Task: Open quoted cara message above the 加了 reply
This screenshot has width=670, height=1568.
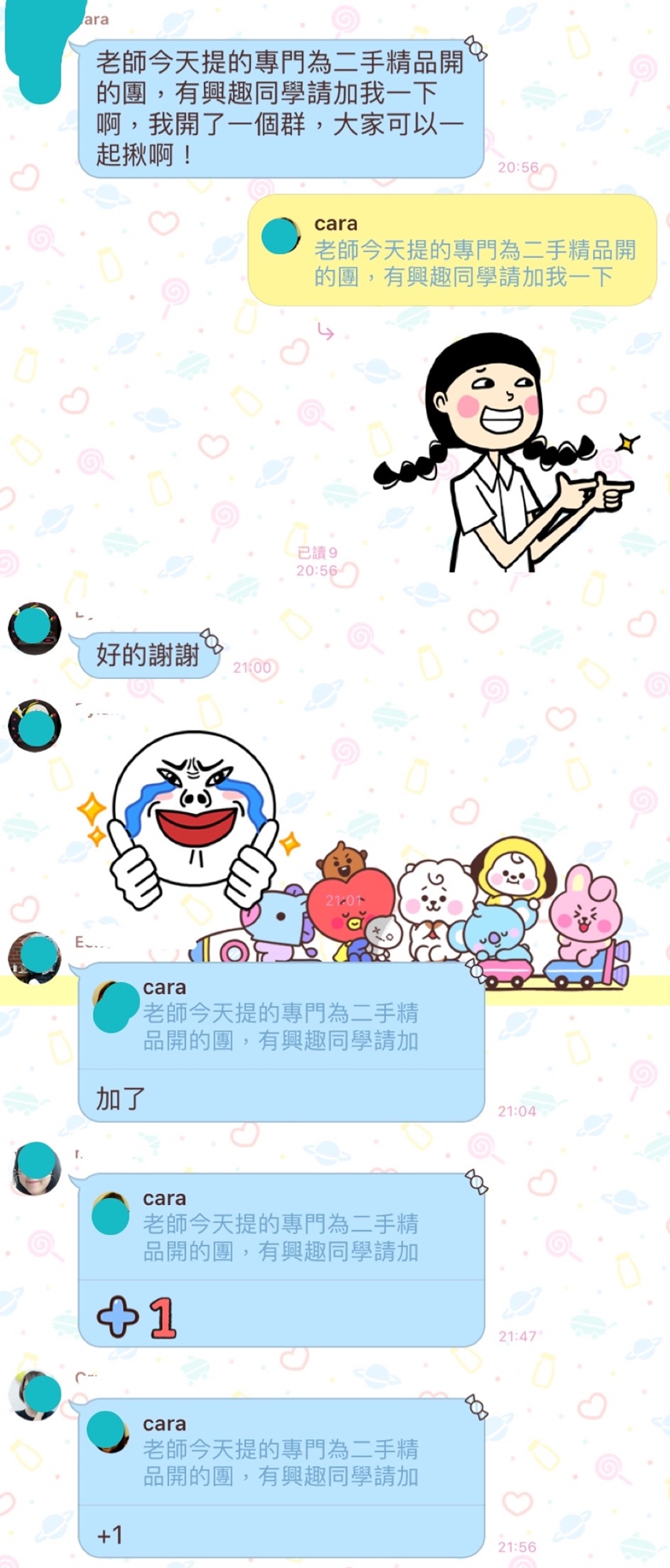Action: click(280, 1016)
